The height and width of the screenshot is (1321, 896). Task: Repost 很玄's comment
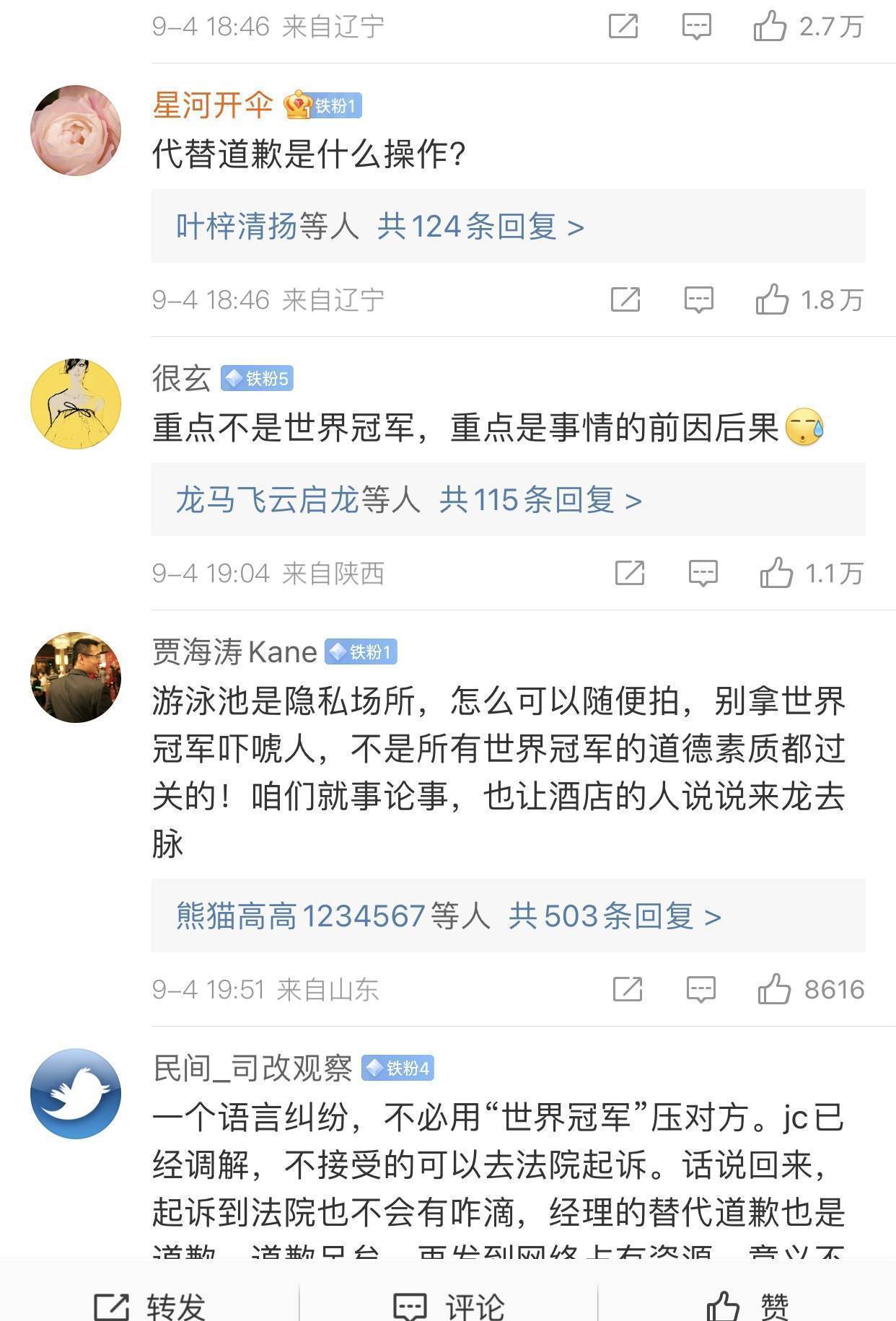(x=629, y=574)
